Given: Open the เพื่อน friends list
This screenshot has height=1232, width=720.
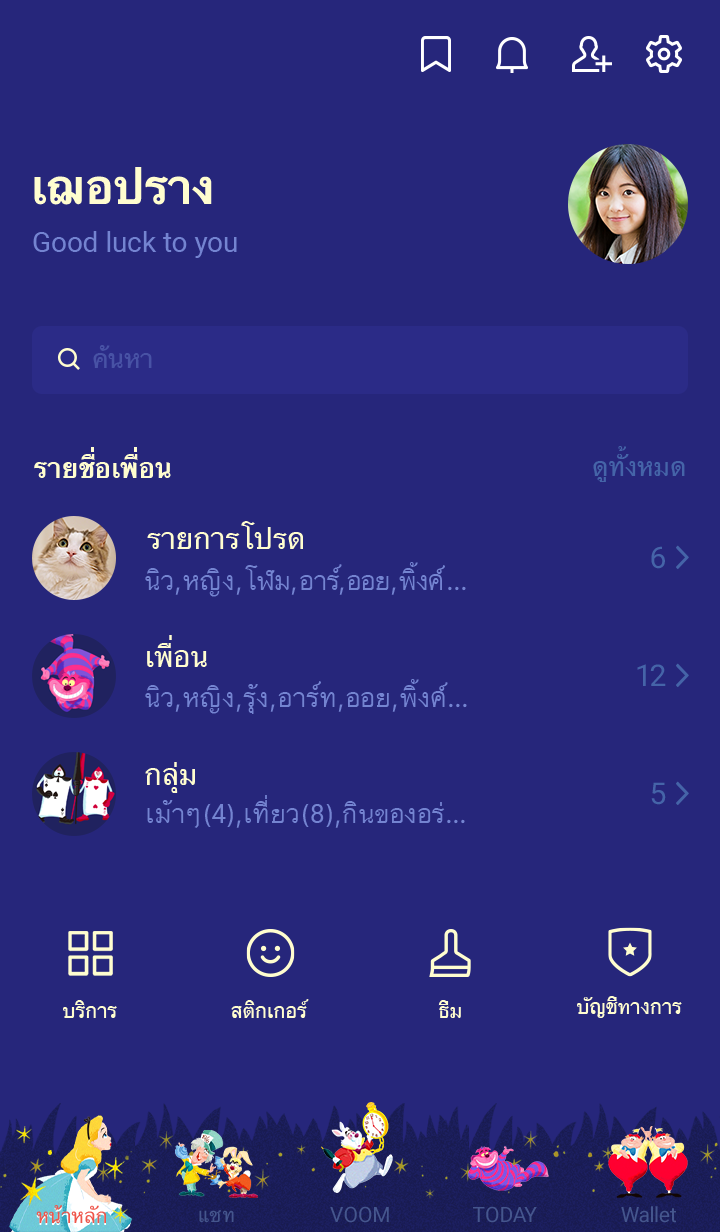Looking at the screenshot, I should (360, 676).
